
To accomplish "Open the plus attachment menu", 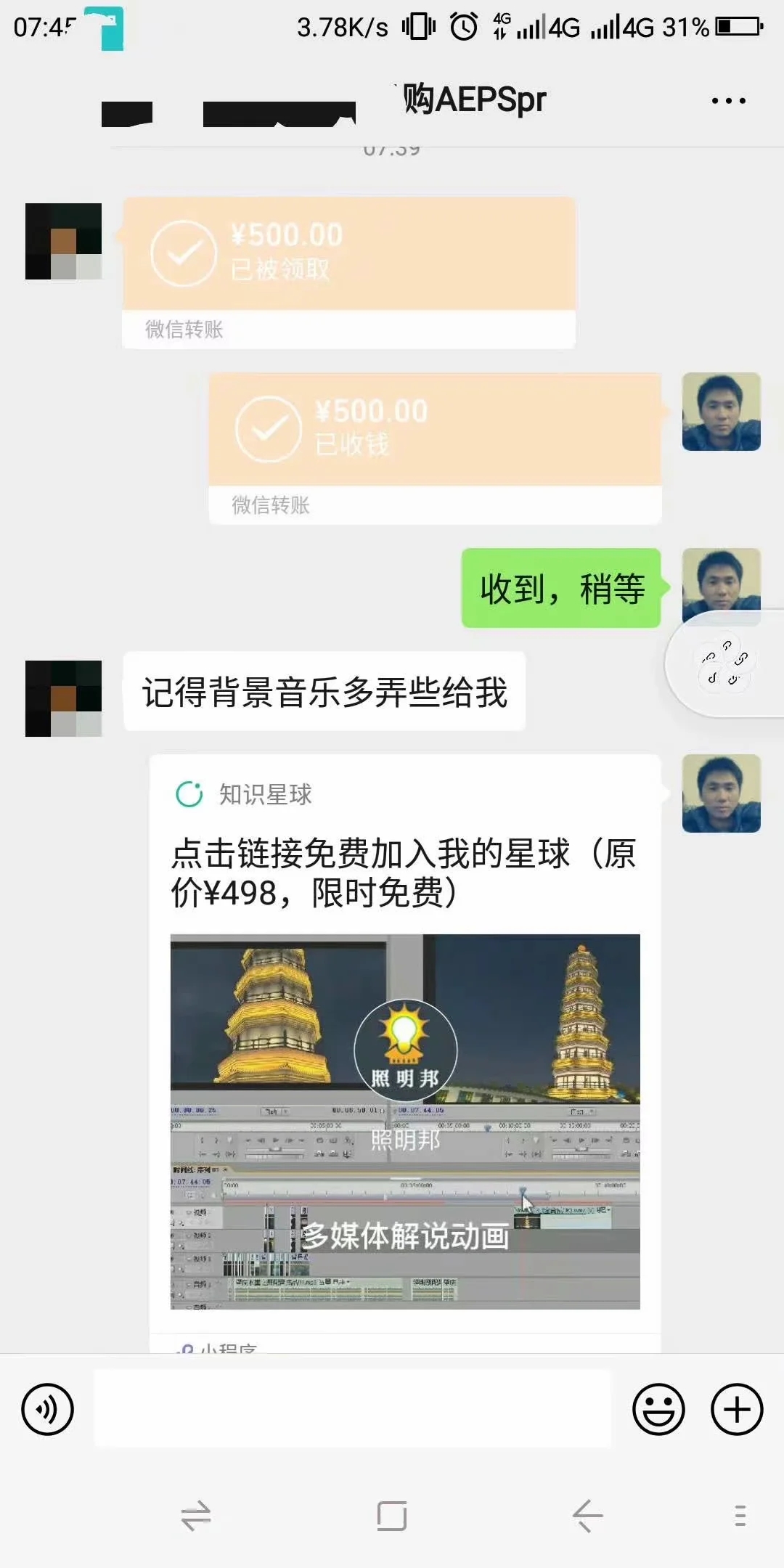I will pos(736,1409).
